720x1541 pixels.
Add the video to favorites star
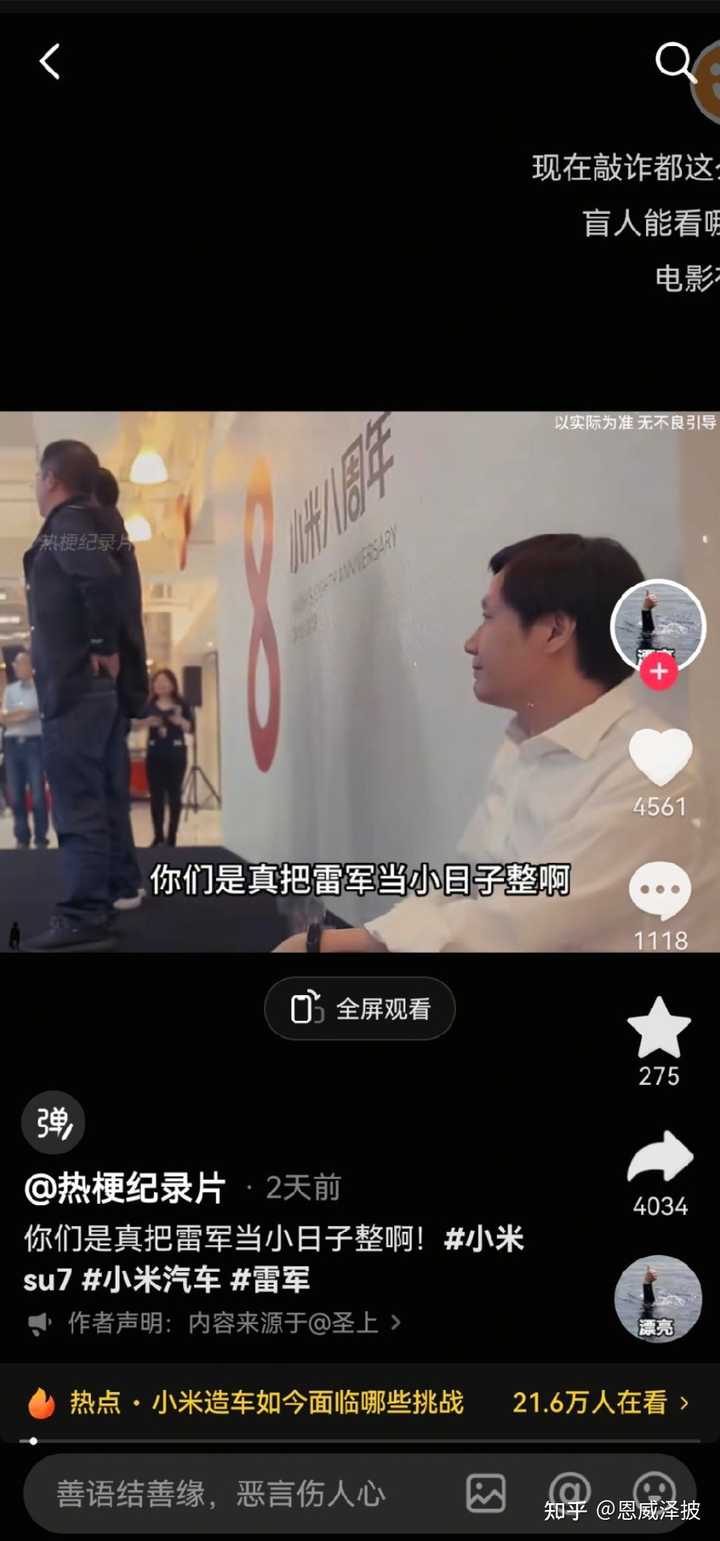(x=659, y=1028)
